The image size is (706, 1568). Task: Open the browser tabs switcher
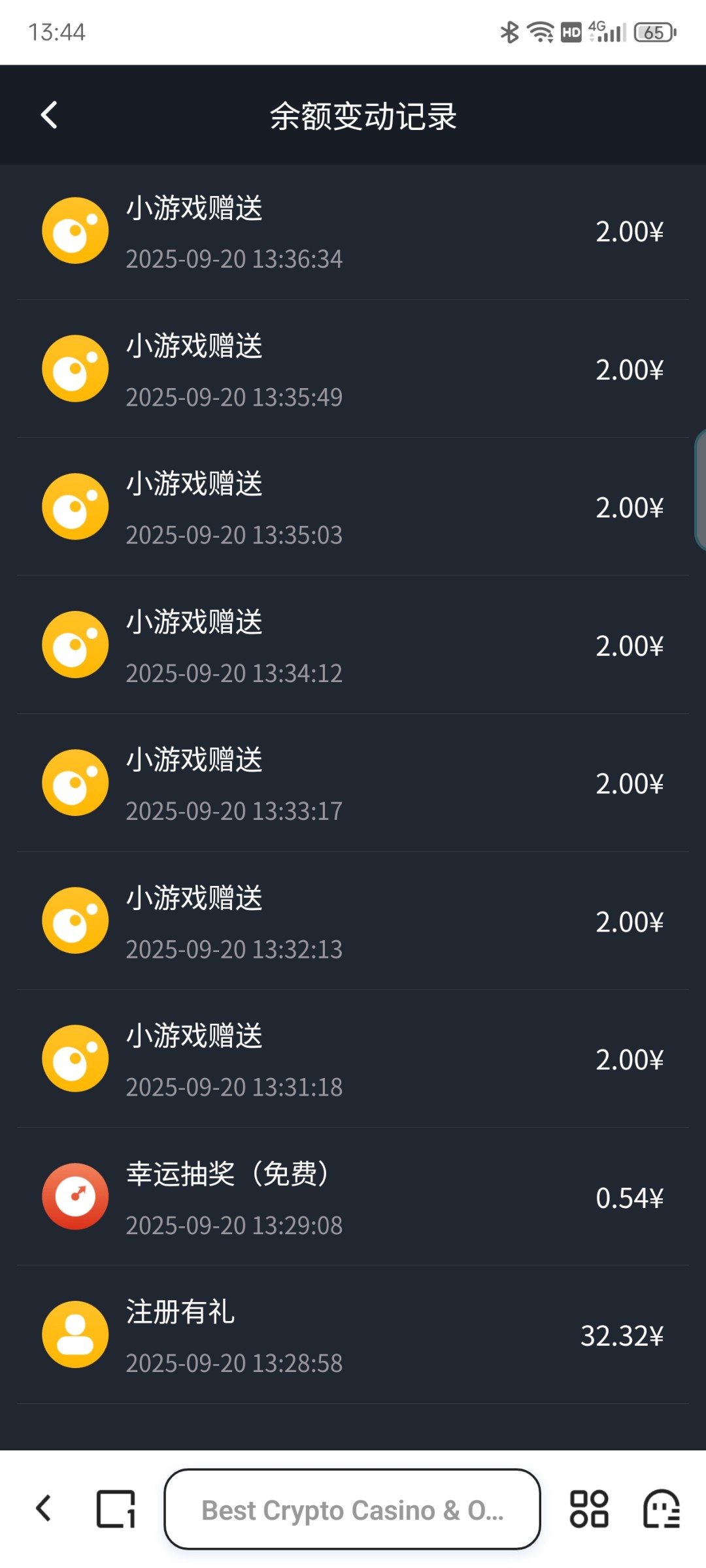[x=116, y=1509]
